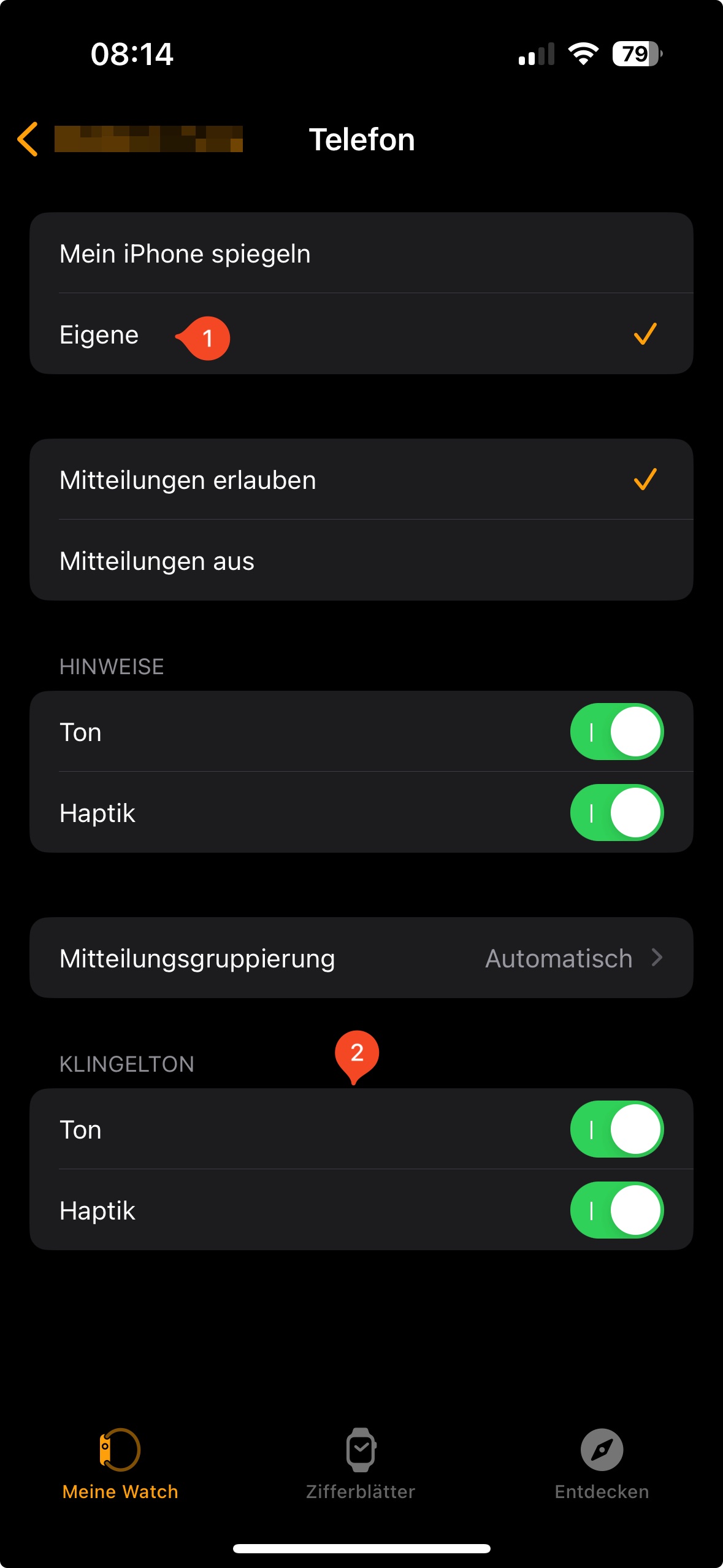Go back to the previous screen
The height and width of the screenshot is (1568, 723).
(x=28, y=139)
